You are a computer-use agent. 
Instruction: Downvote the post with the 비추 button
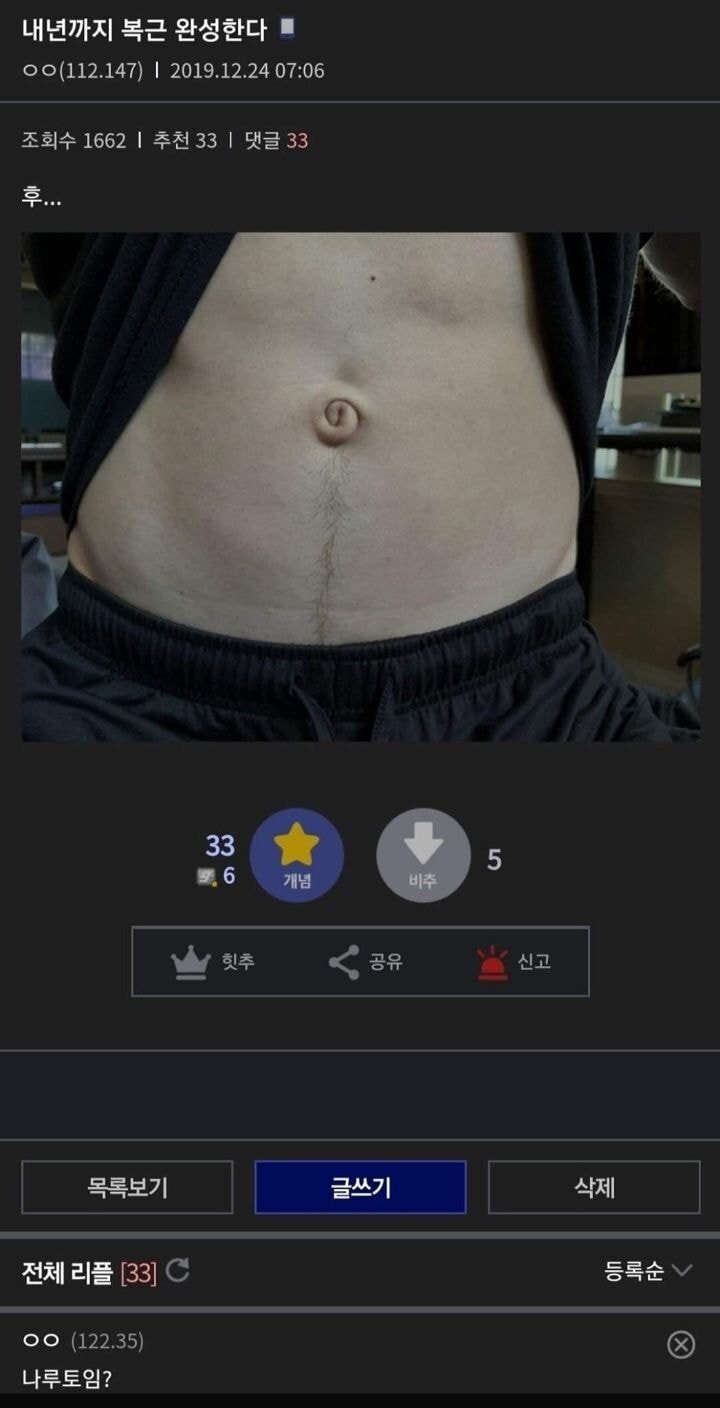(x=423, y=855)
